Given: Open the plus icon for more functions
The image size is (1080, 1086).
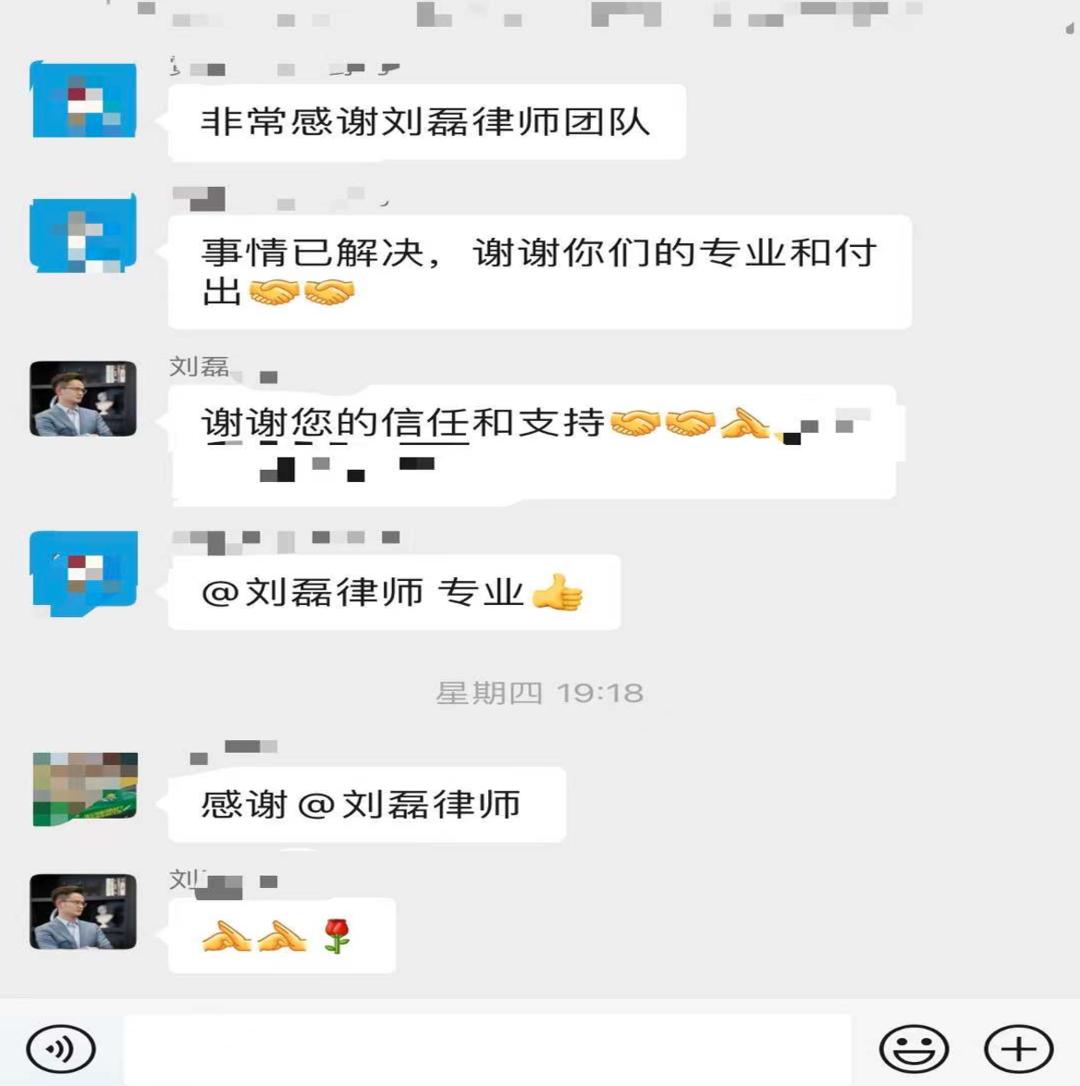Looking at the screenshot, I should point(1017,1048).
